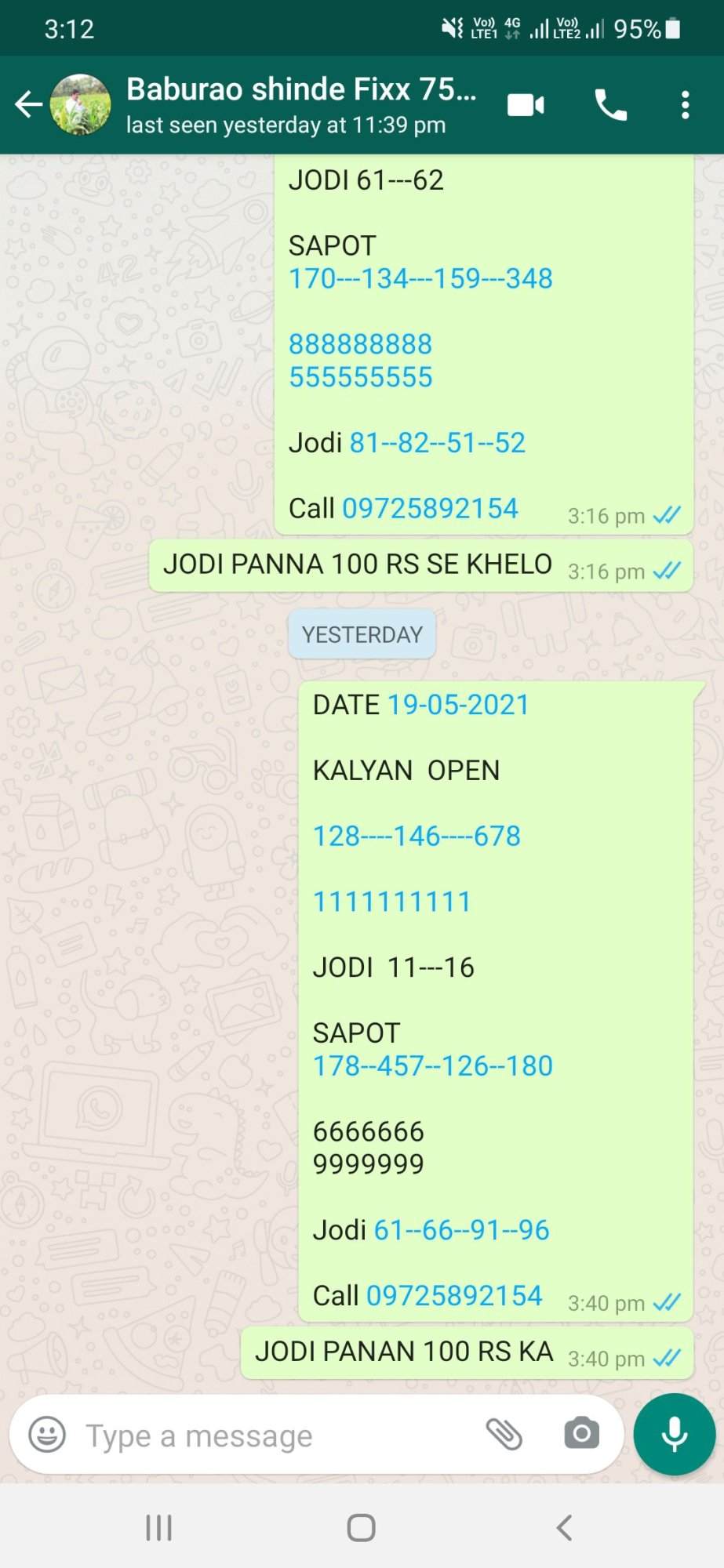
Task: Tap the 19-05-2021 date link
Action: (458, 704)
